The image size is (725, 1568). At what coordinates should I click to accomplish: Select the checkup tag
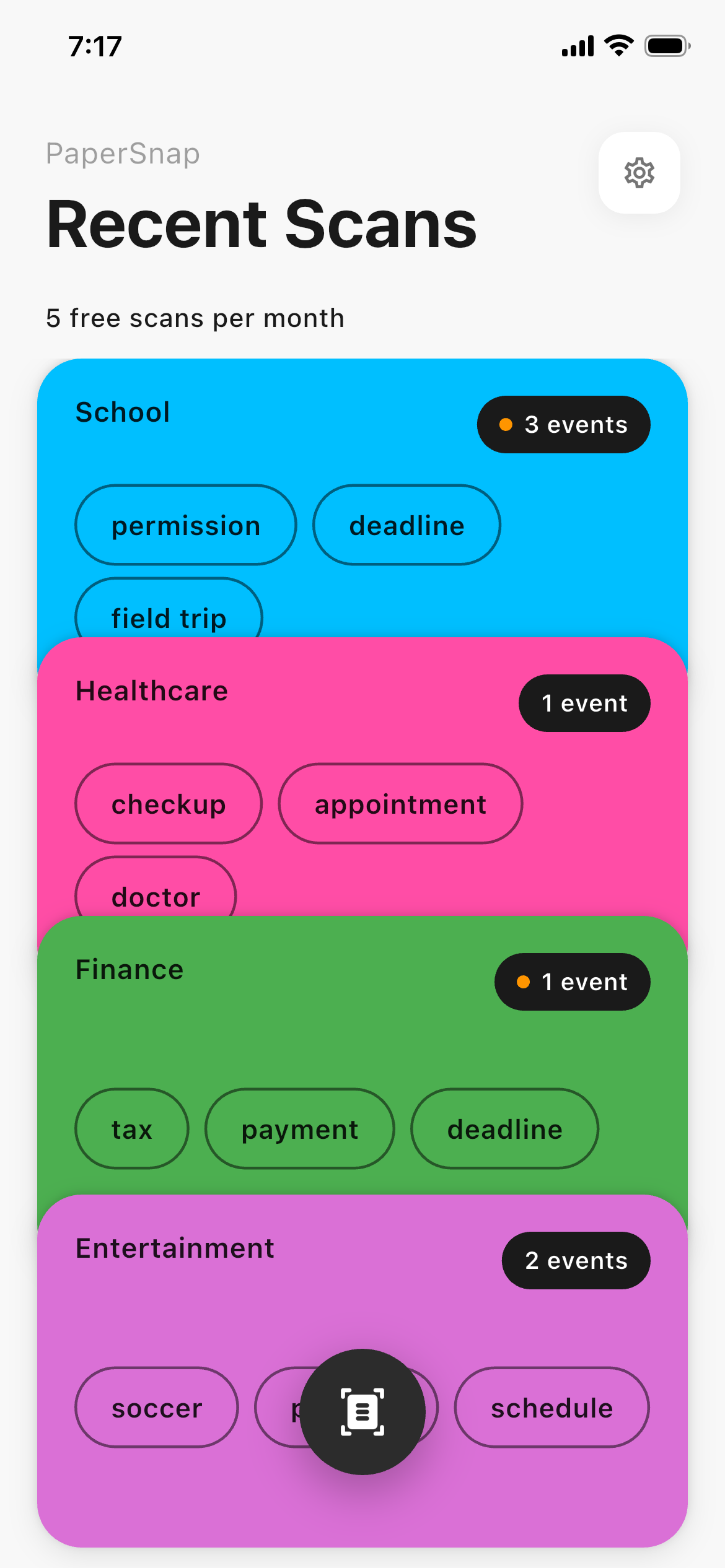tap(169, 804)
